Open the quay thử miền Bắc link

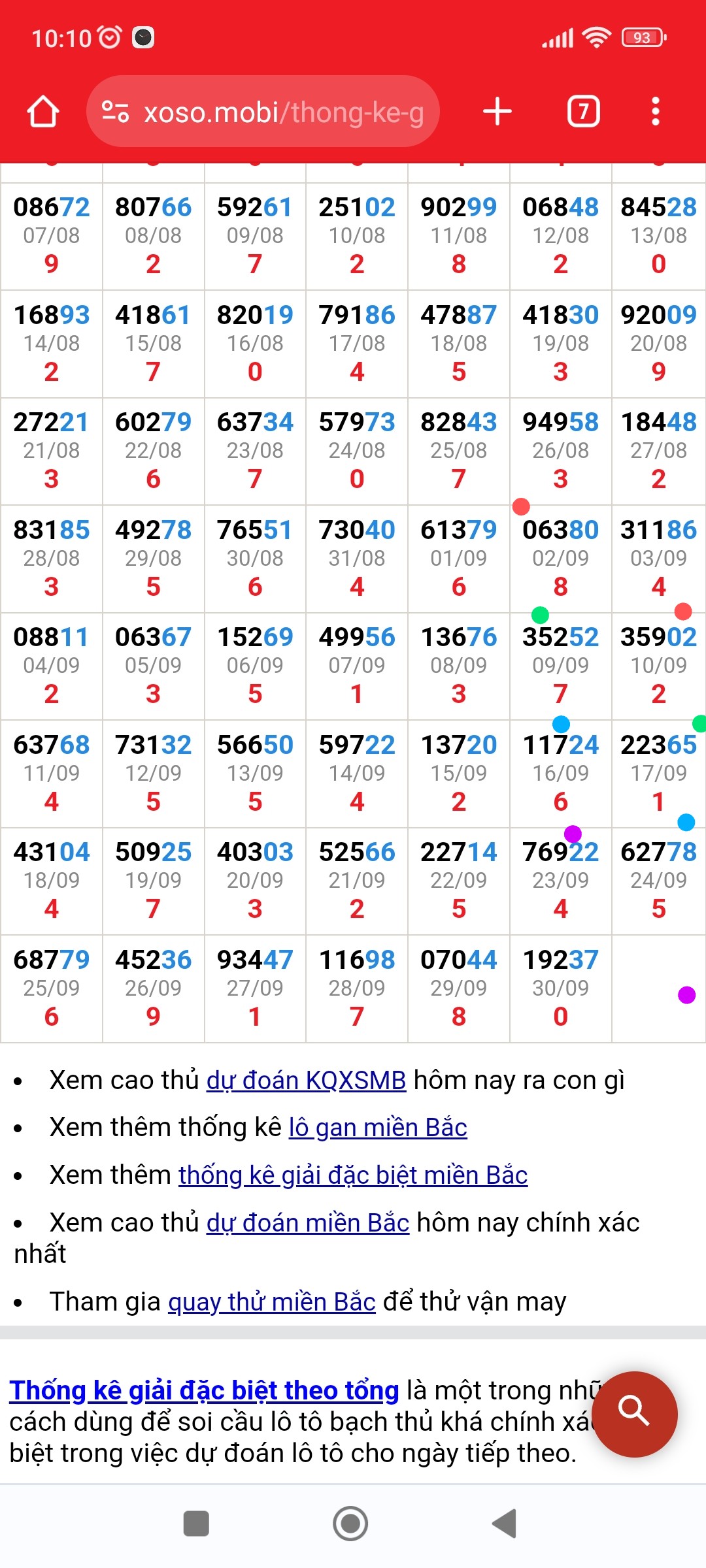(271, 1302)
